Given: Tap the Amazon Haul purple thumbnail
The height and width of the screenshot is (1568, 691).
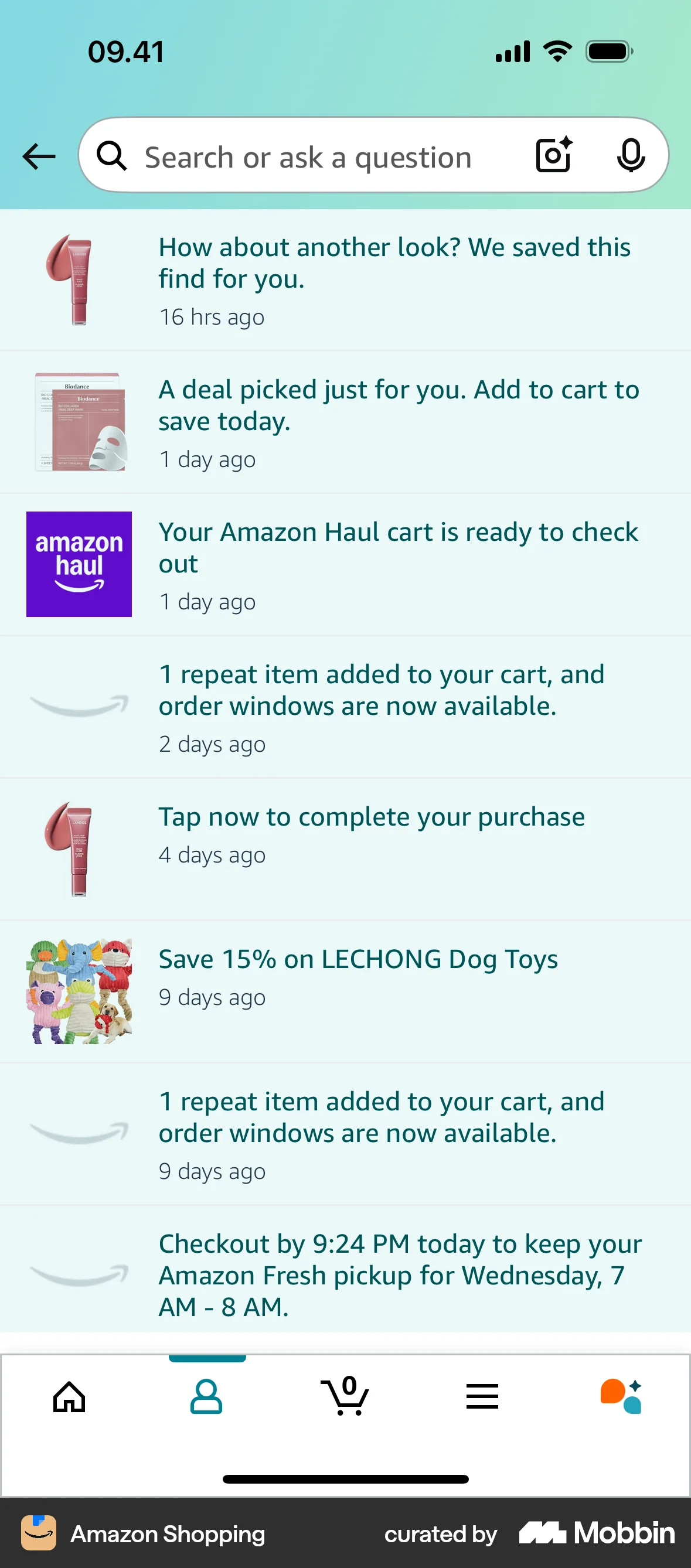Looking at the screenshot, I should [x=79, y=564].
